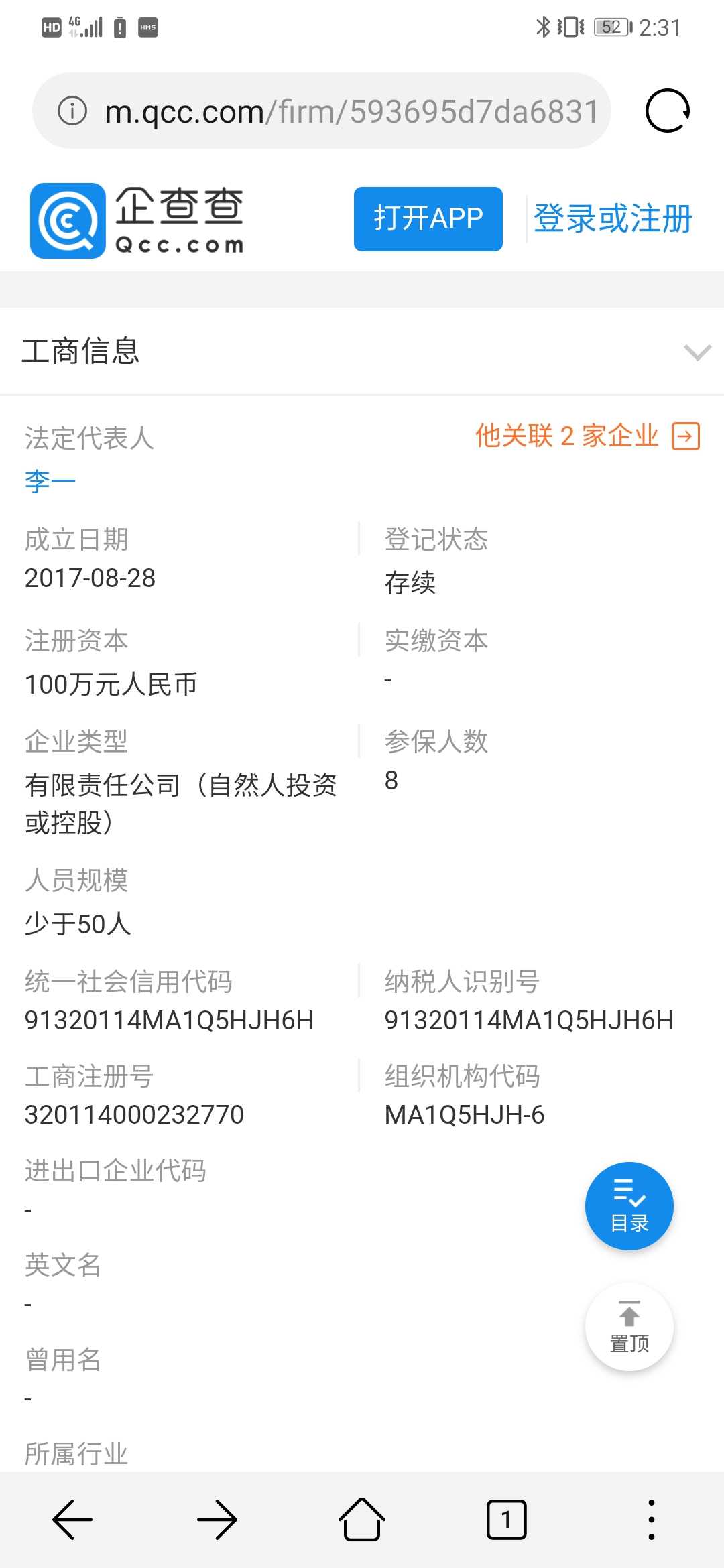Open the 目录 floating button

(x=629, y=1205)
